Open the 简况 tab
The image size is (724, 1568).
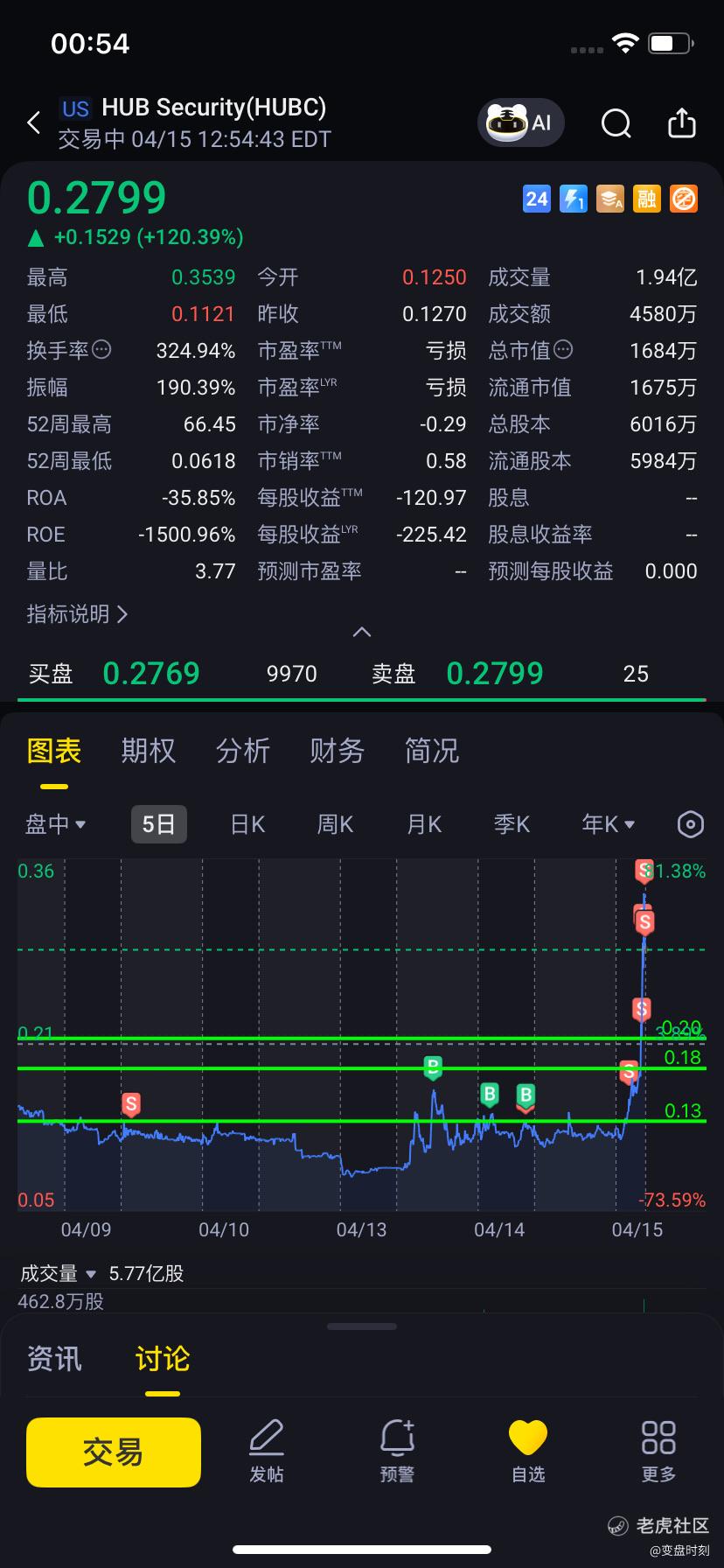tap(431, 751)
